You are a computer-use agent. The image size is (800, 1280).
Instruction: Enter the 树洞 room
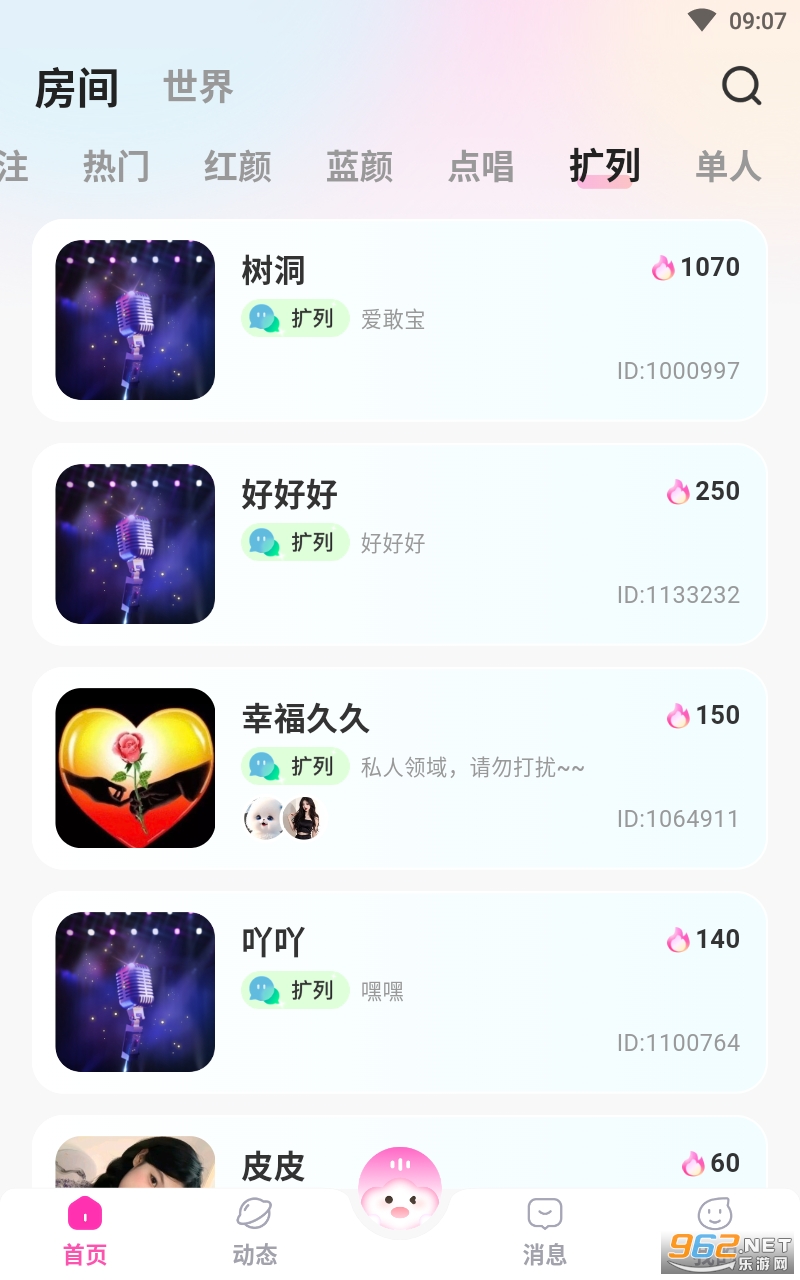(400, 320)
